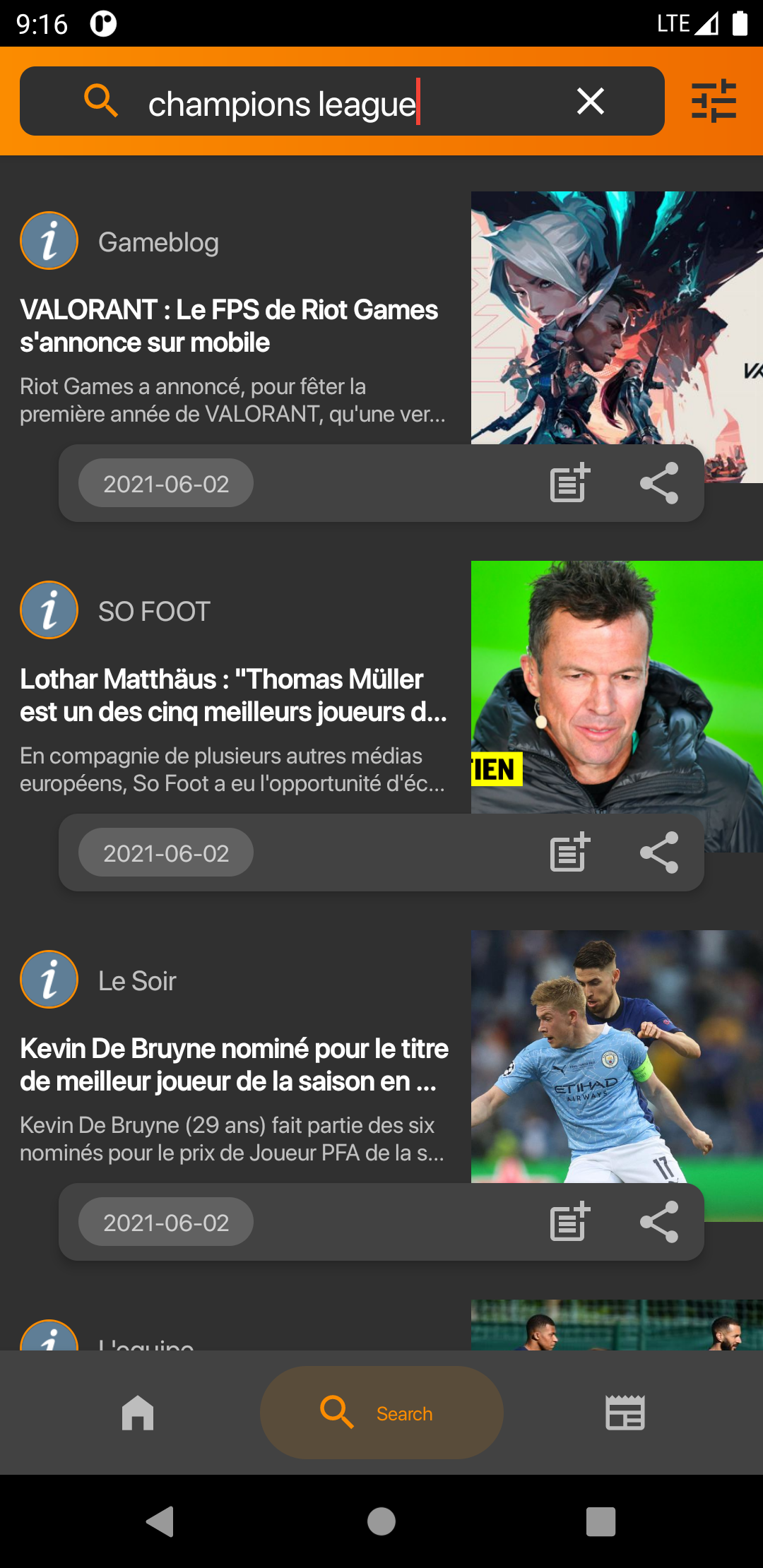Open the Kevin De Bruyne article

[233, 1065]
